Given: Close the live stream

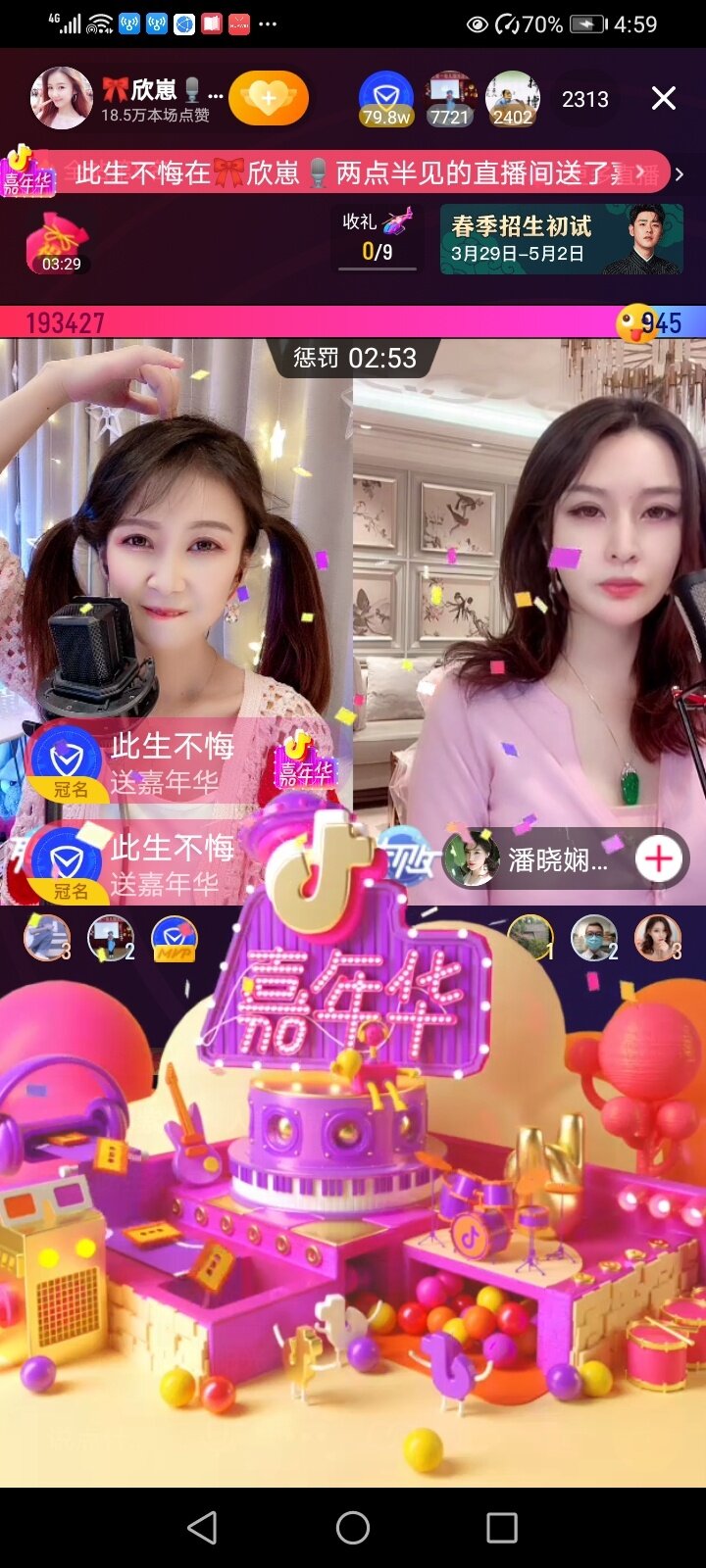Looking at the screenshot, I should click(x=664, y=98).
